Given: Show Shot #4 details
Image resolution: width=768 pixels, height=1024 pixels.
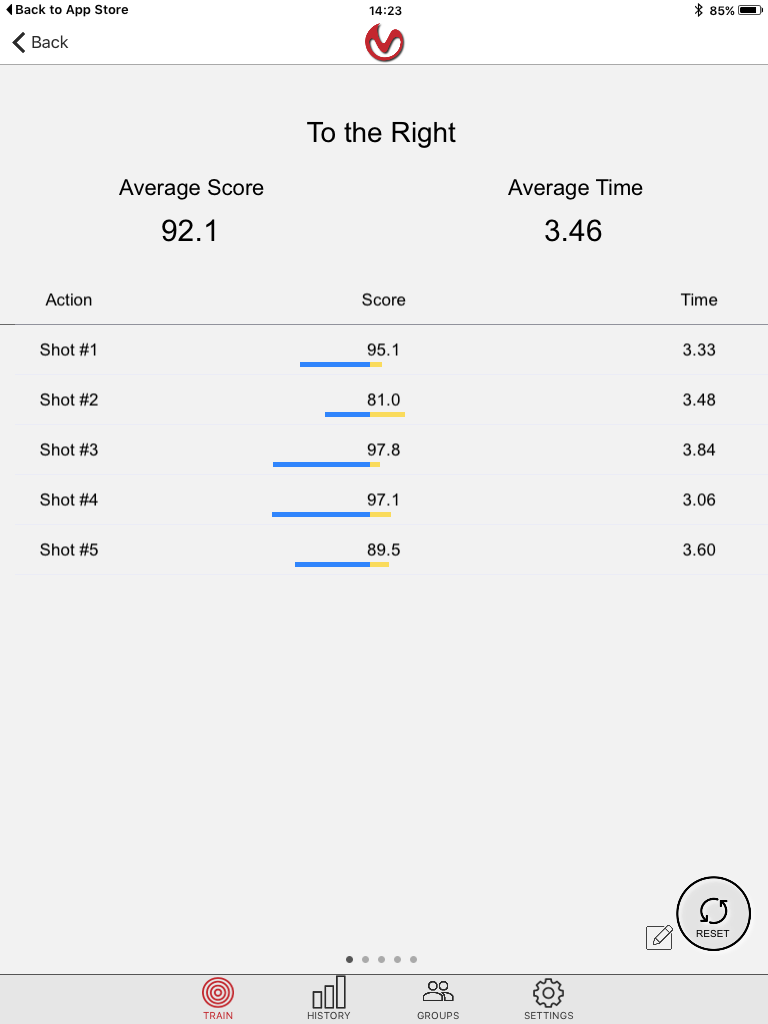Looking at the screenshot, I should [384, 500].
